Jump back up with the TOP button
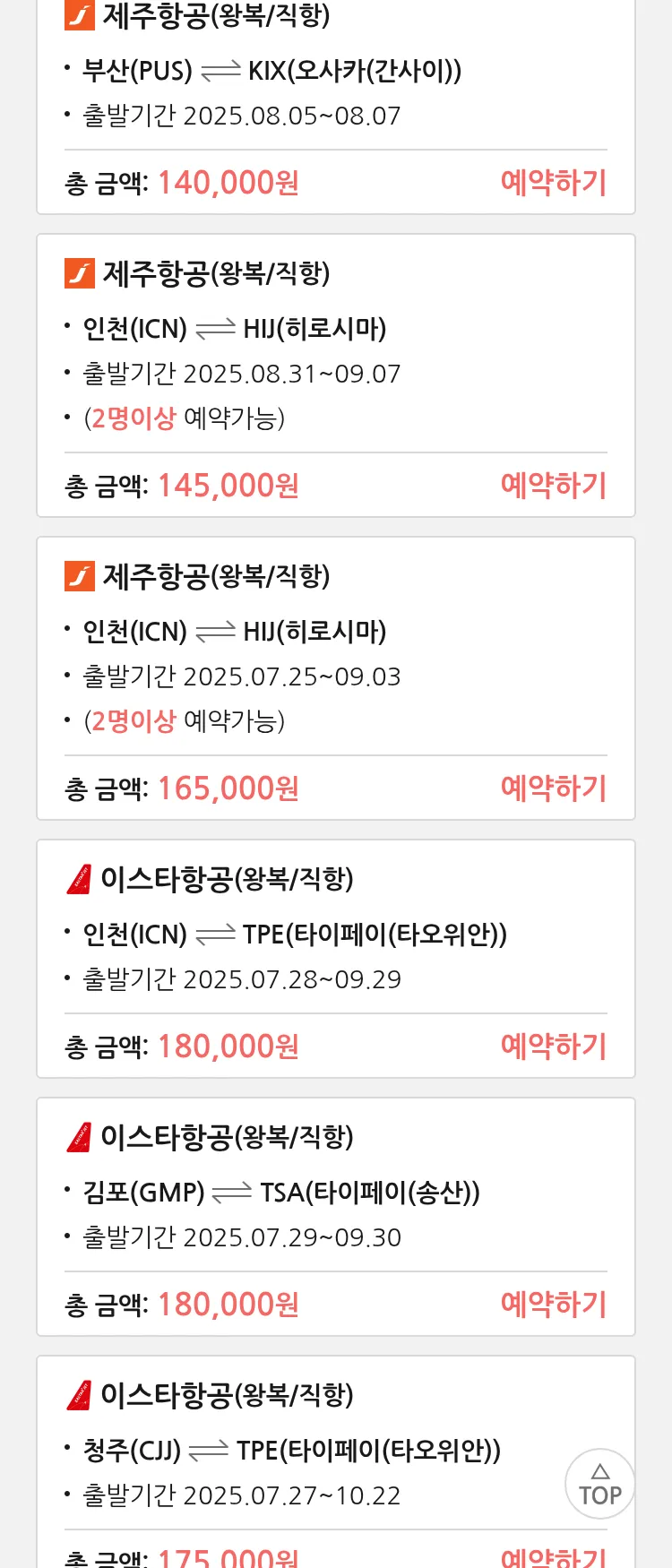672x1568 pixels. coord(599,1484)
